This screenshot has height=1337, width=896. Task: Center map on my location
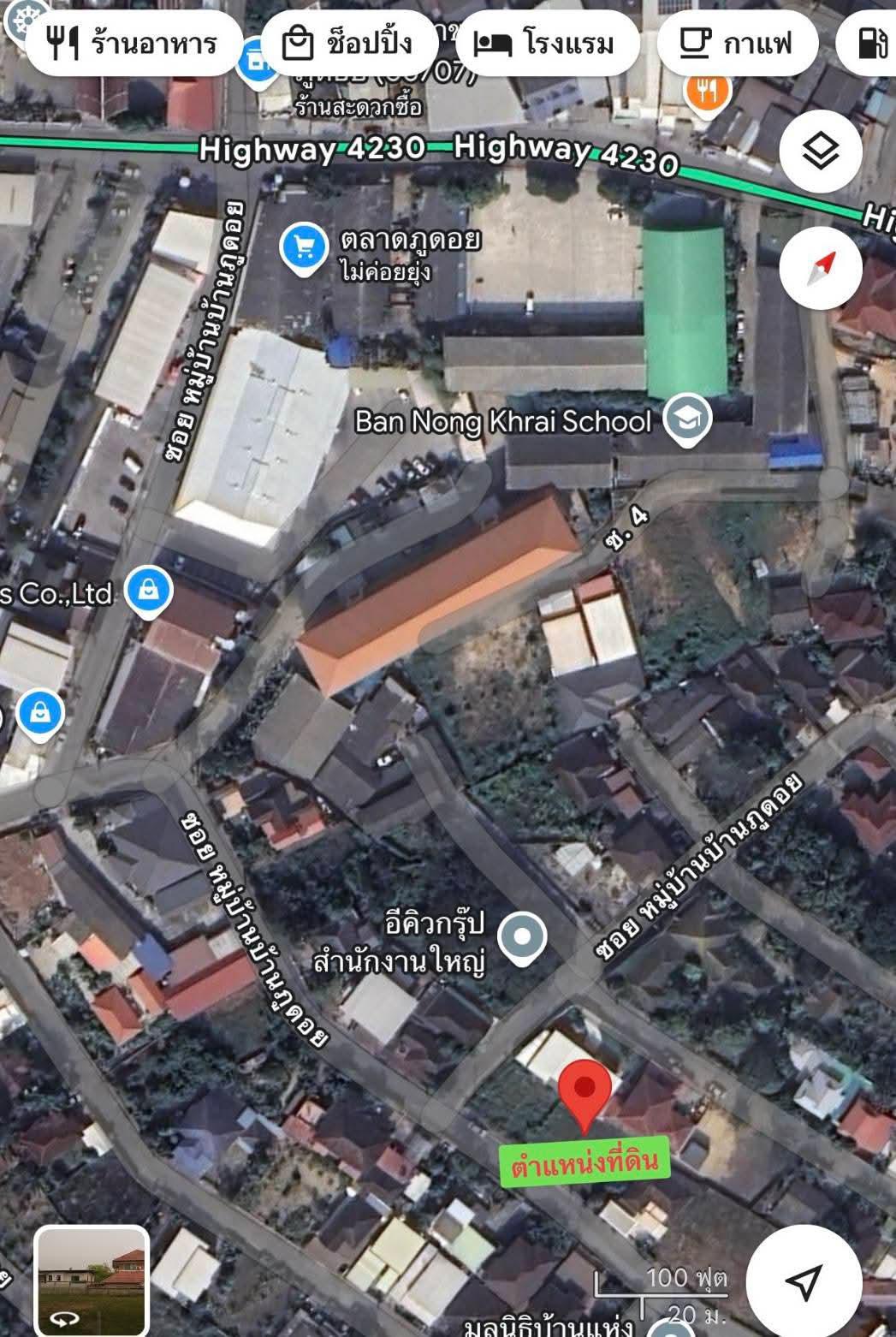tap(804, 1281)
